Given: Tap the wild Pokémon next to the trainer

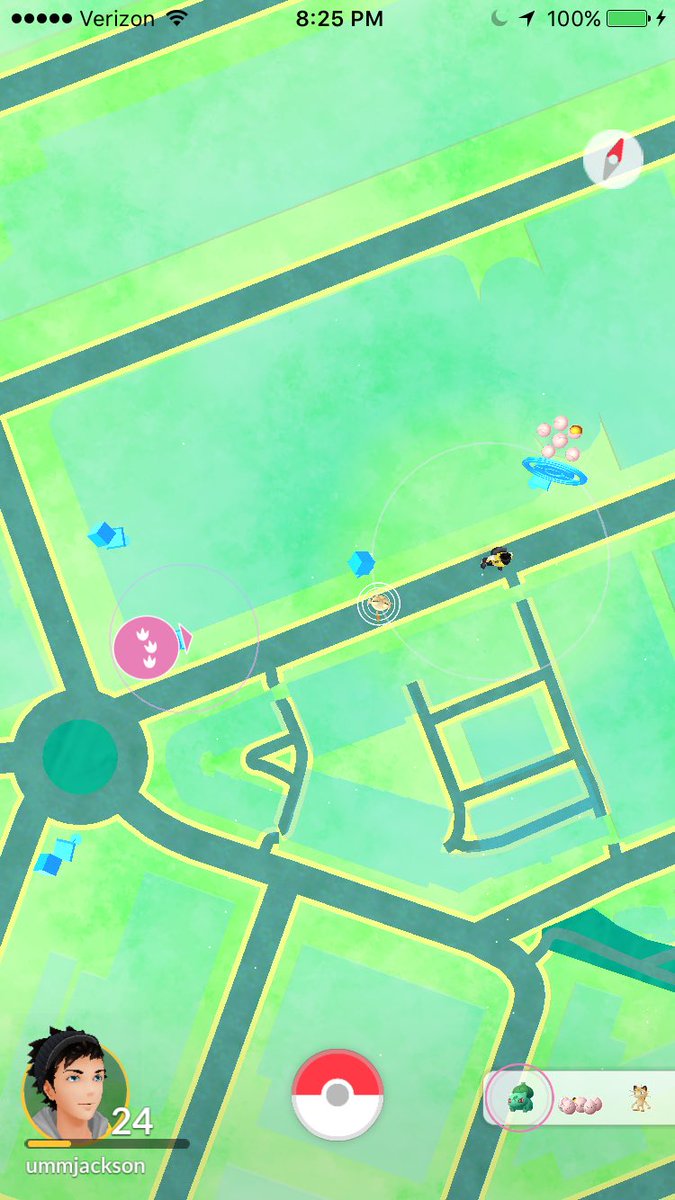Looking at the screenshot, I should point(379,603).
